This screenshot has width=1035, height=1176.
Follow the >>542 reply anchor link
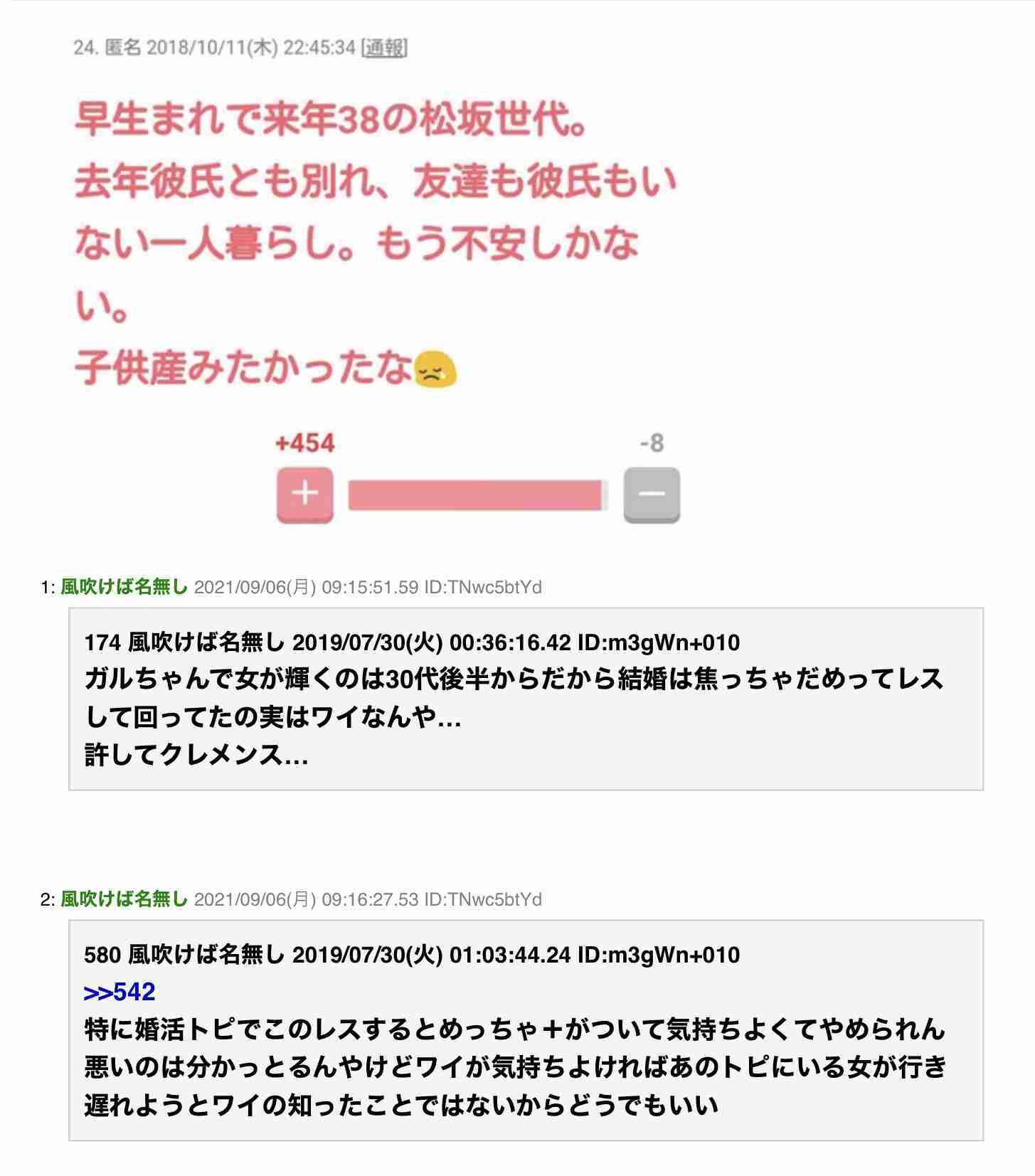click(x=120, y=992)
